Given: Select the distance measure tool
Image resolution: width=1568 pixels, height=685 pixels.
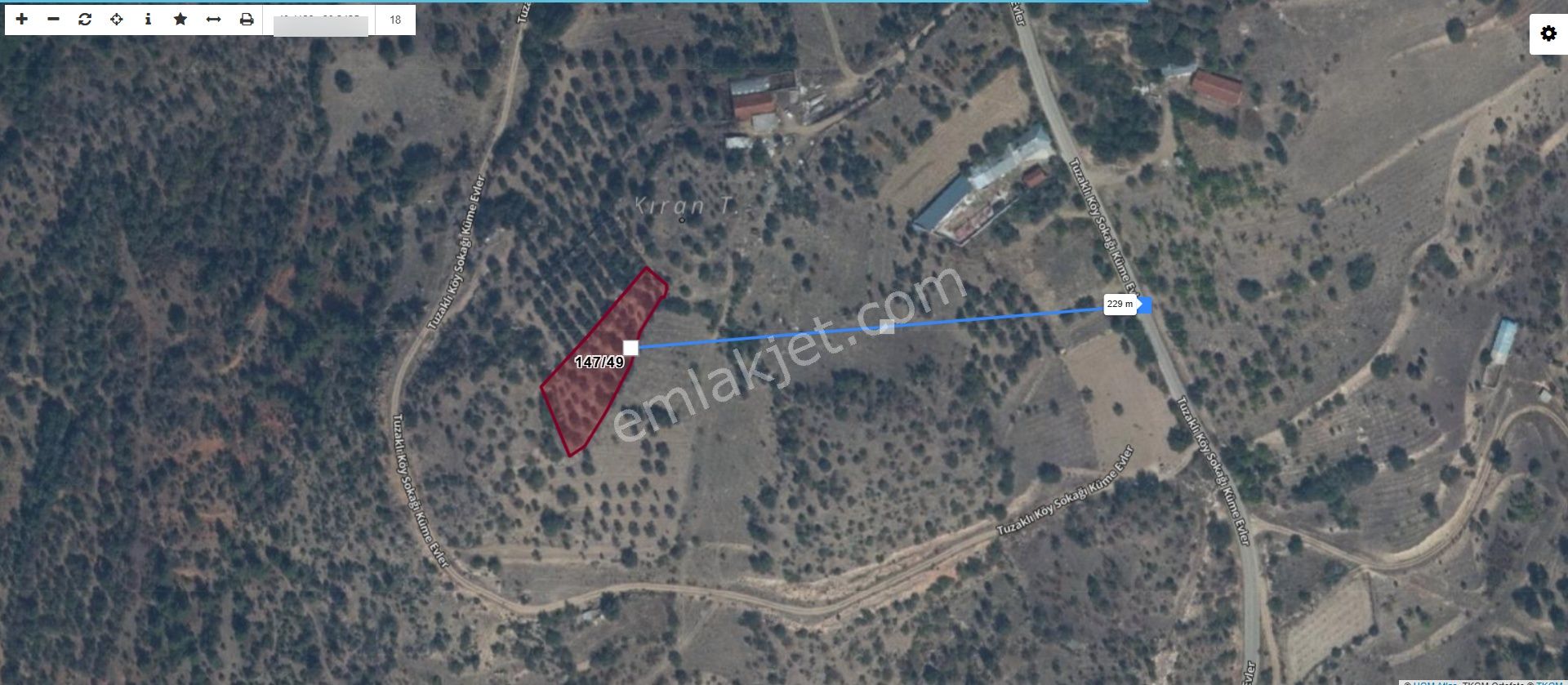Looking at the screenshot, I should (x=213, y=19).
